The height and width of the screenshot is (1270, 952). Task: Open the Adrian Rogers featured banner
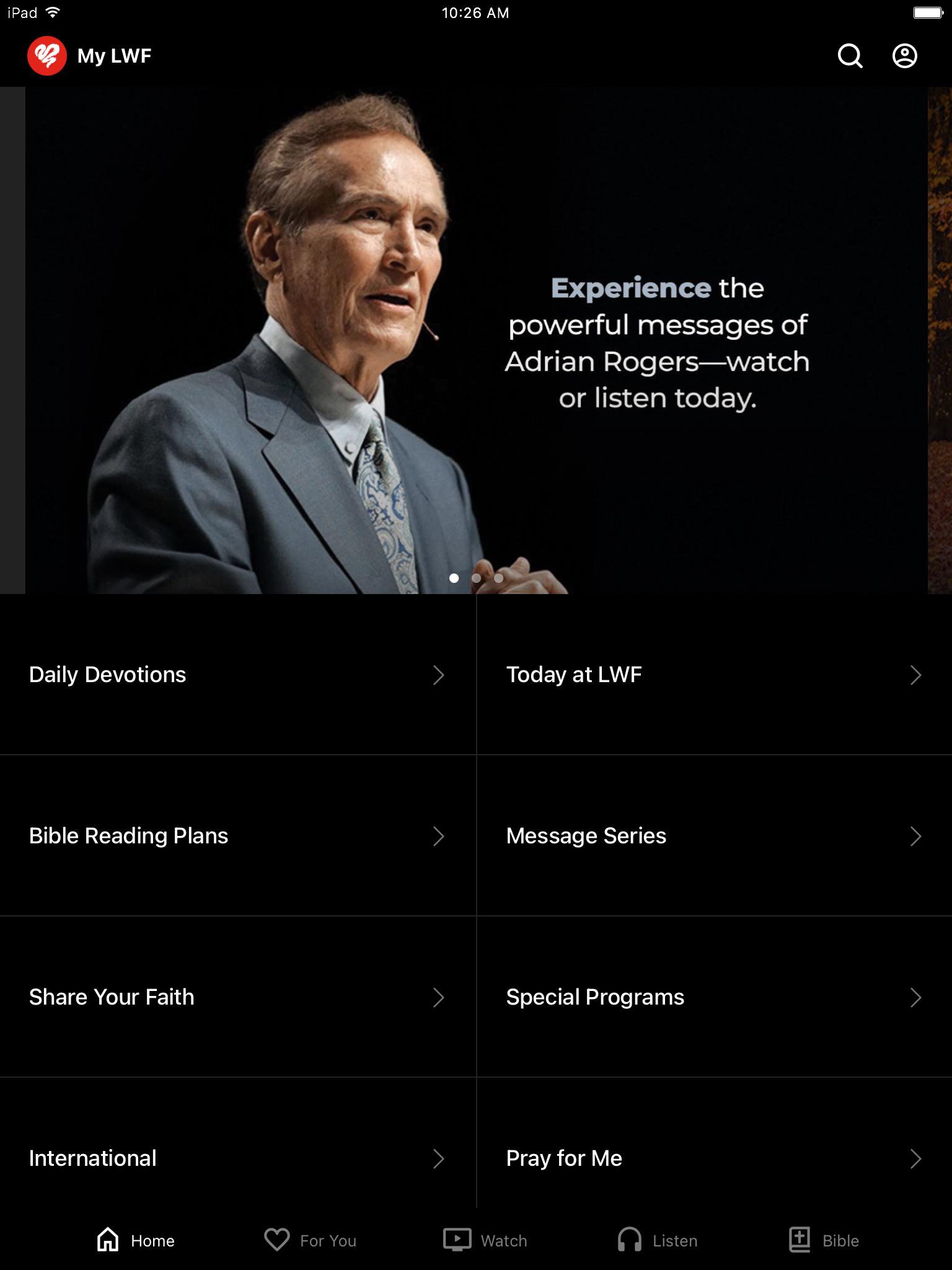pos(476,340)
